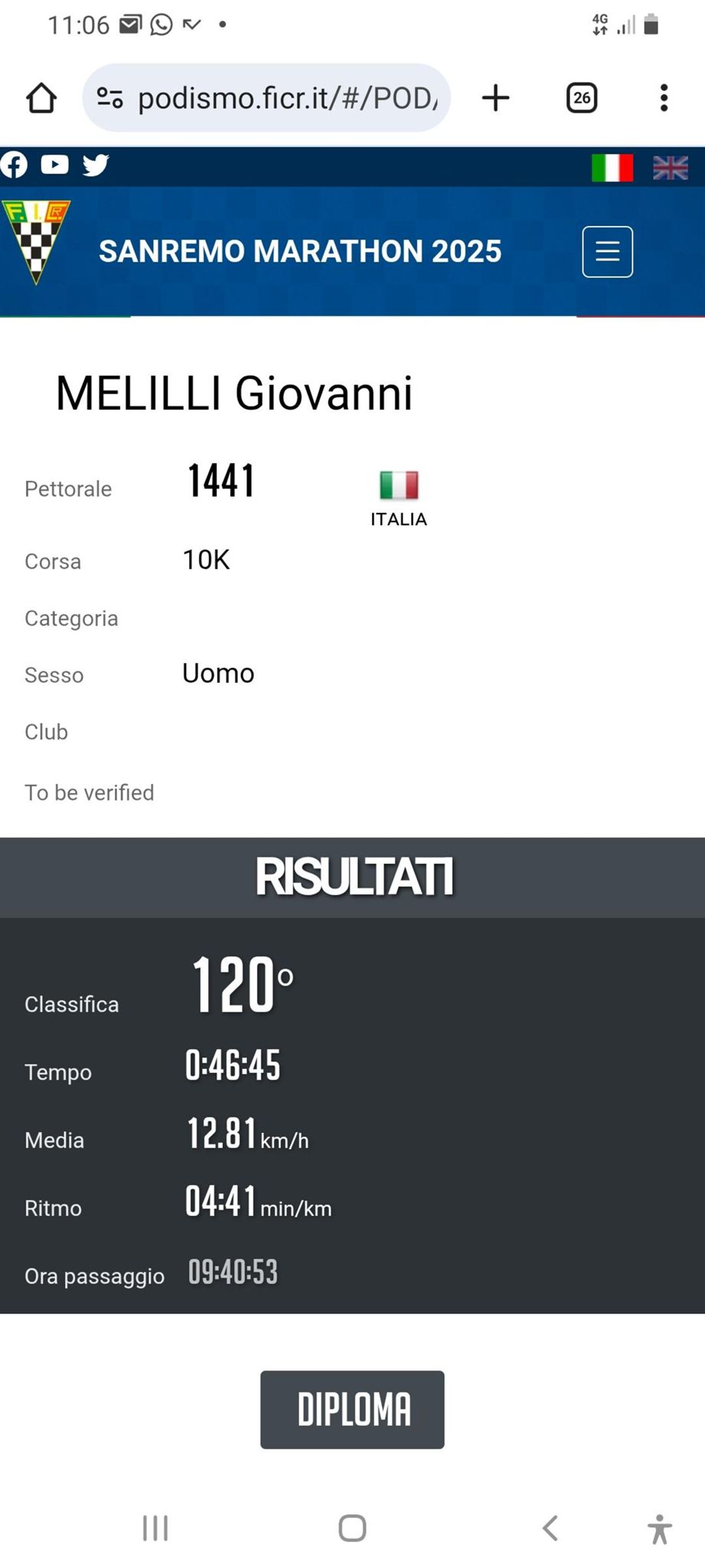Image resolution: width=705 pixels, height=1568 pixels.
Task: Open system recent apps view
Action: point(155,1528)
